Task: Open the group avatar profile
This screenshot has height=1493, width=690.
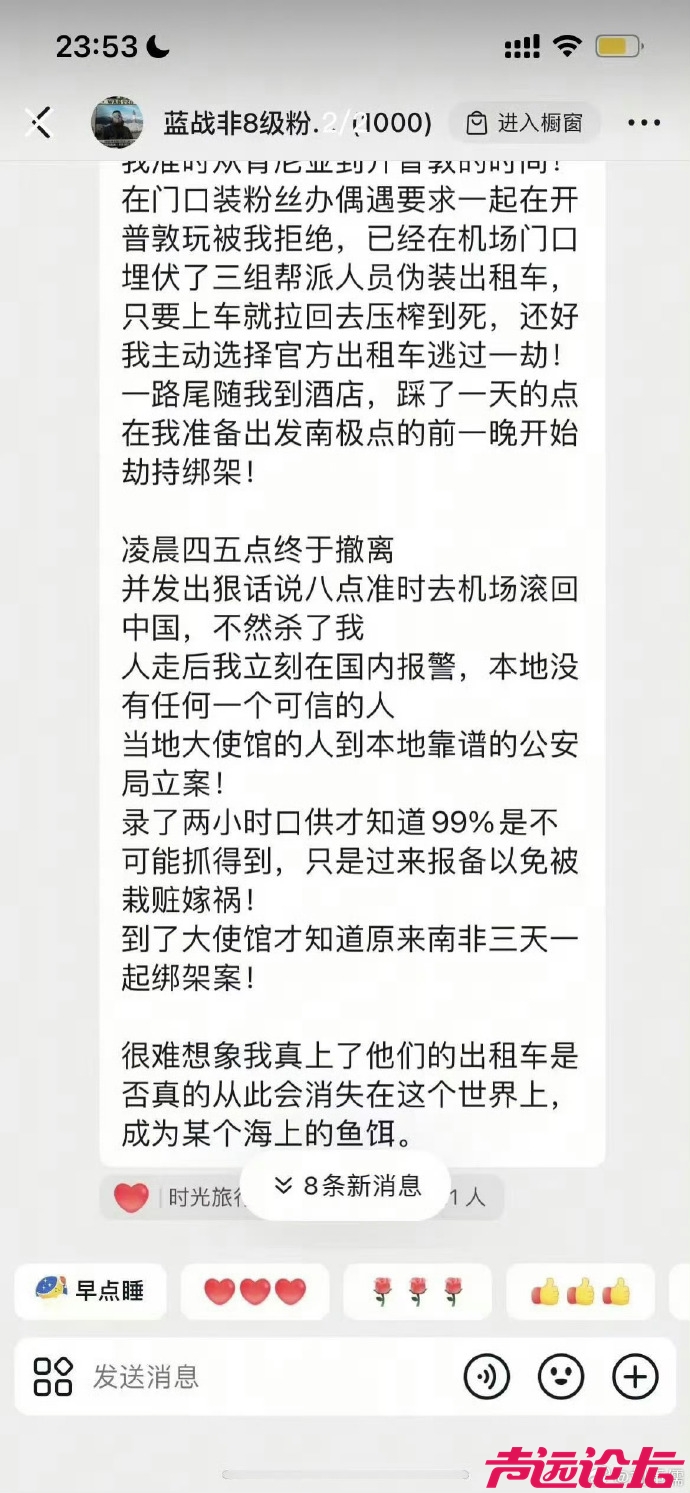Action: click(117, 123)
